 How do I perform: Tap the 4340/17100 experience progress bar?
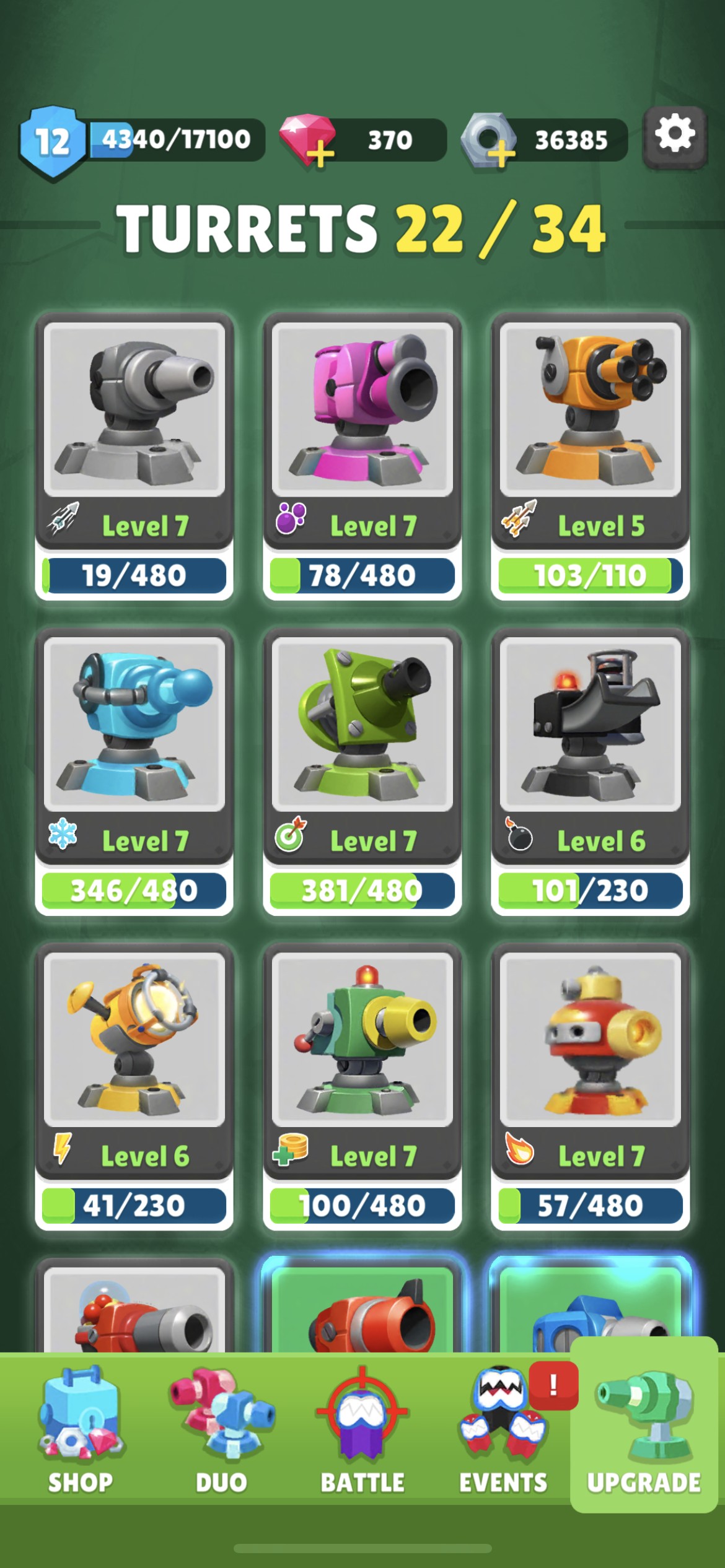(x=174, y=141)
